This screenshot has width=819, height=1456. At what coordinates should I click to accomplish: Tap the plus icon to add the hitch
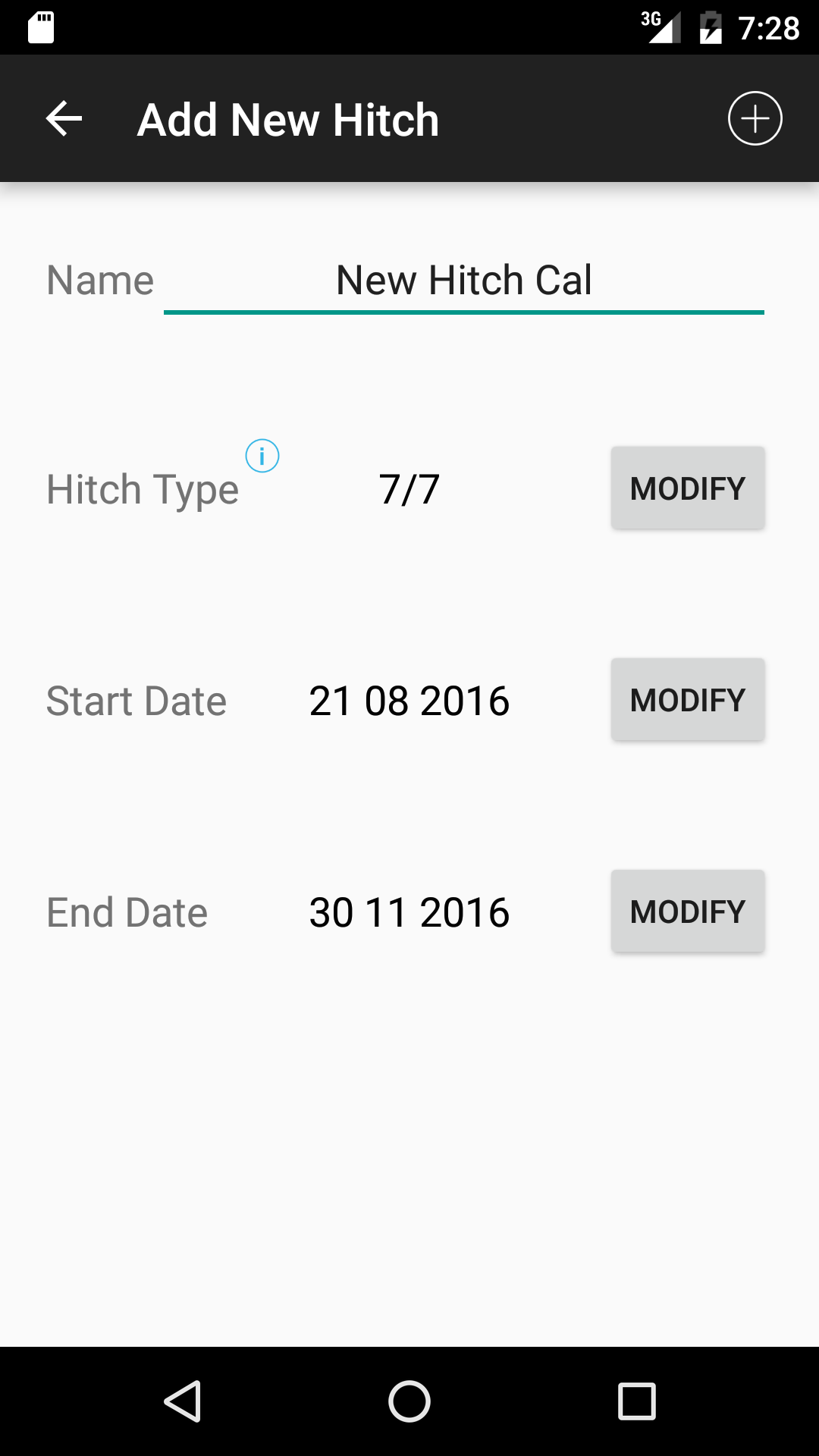click(755, 118)
